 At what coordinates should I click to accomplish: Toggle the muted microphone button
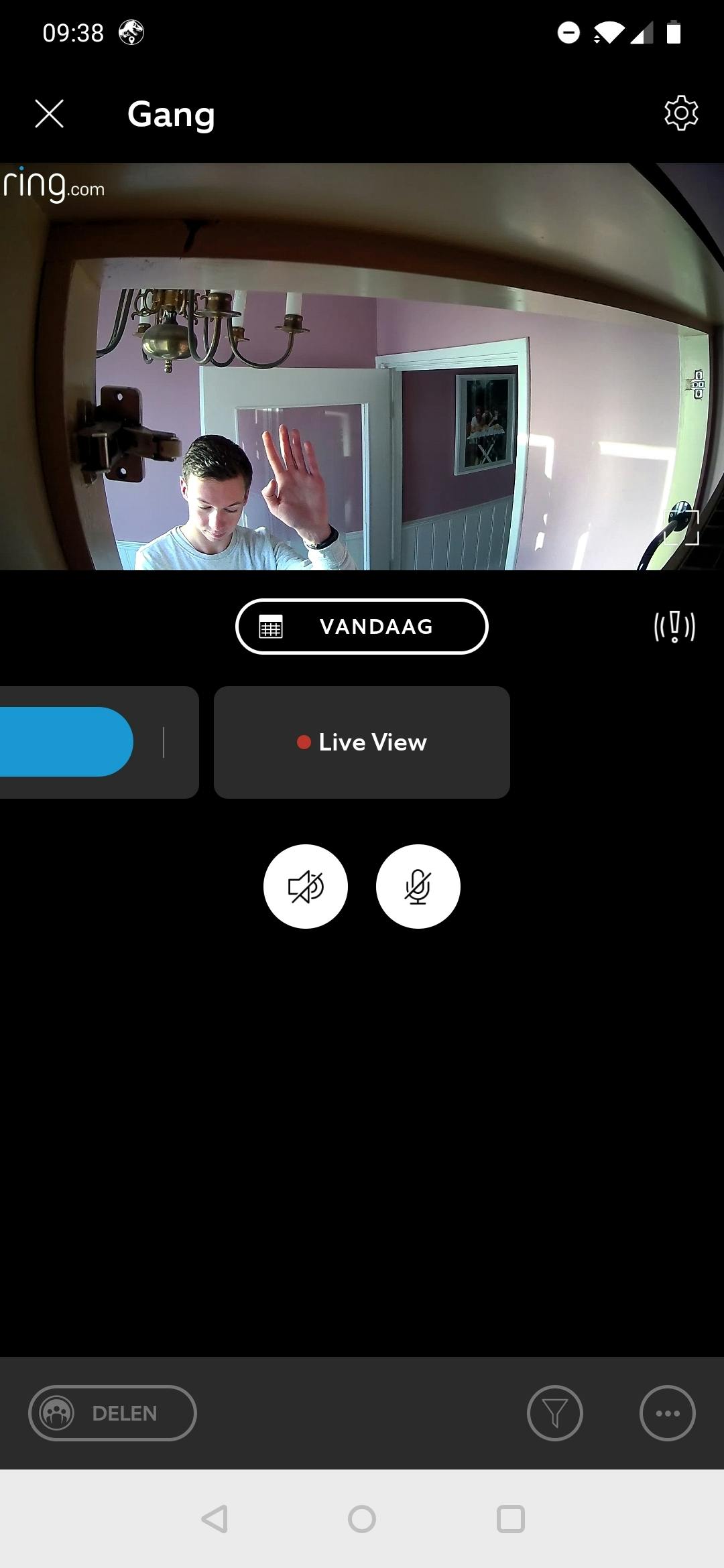(418, 887)
